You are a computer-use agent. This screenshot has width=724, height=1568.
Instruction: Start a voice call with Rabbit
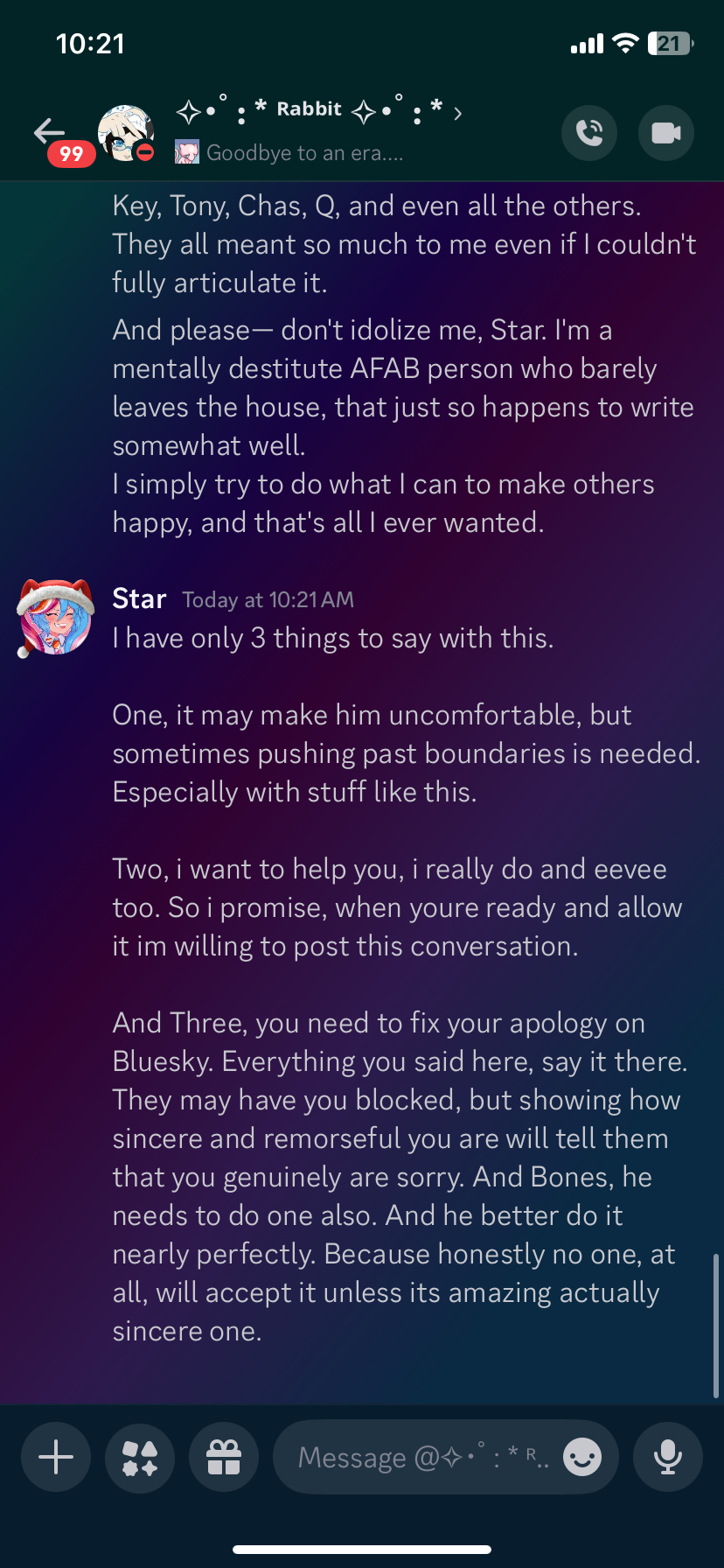[x=589, y=133]
